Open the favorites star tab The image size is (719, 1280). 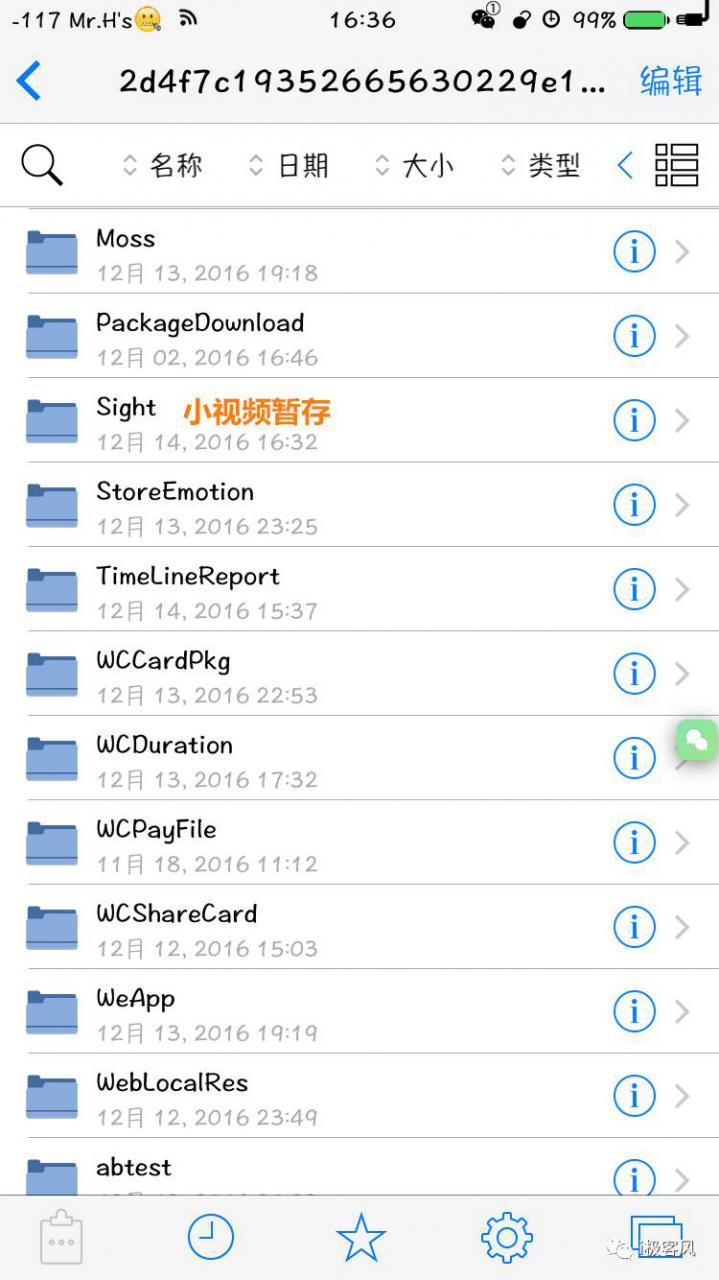point(361,1238)
